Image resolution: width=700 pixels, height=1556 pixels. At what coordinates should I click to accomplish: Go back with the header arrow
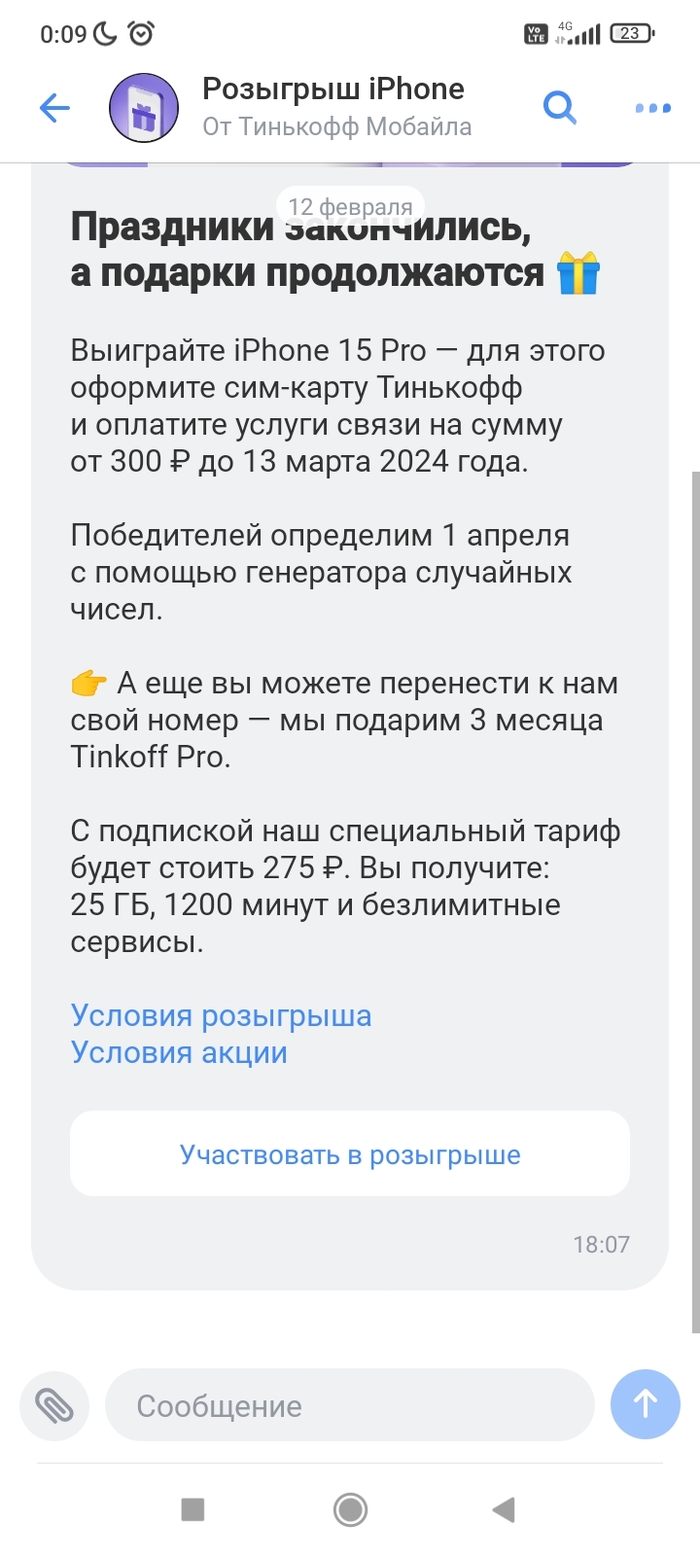coord(54,107)
